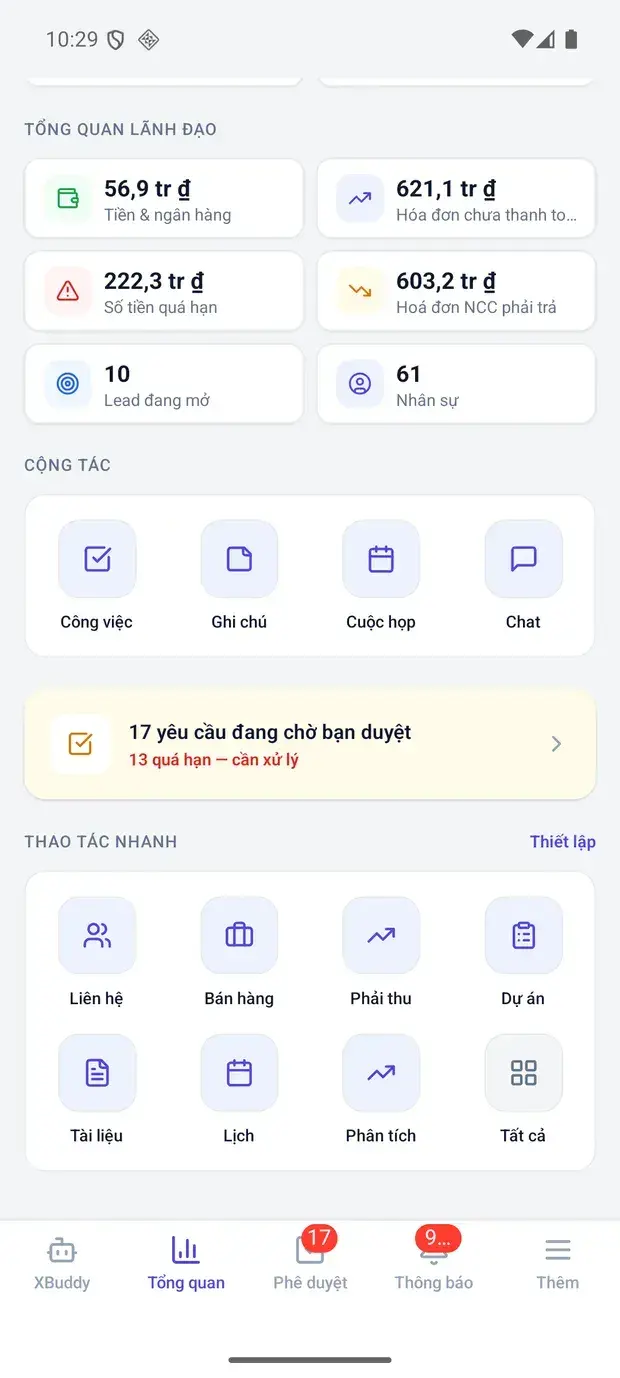Show all quick actions via Tất cả

[523, 1090]
